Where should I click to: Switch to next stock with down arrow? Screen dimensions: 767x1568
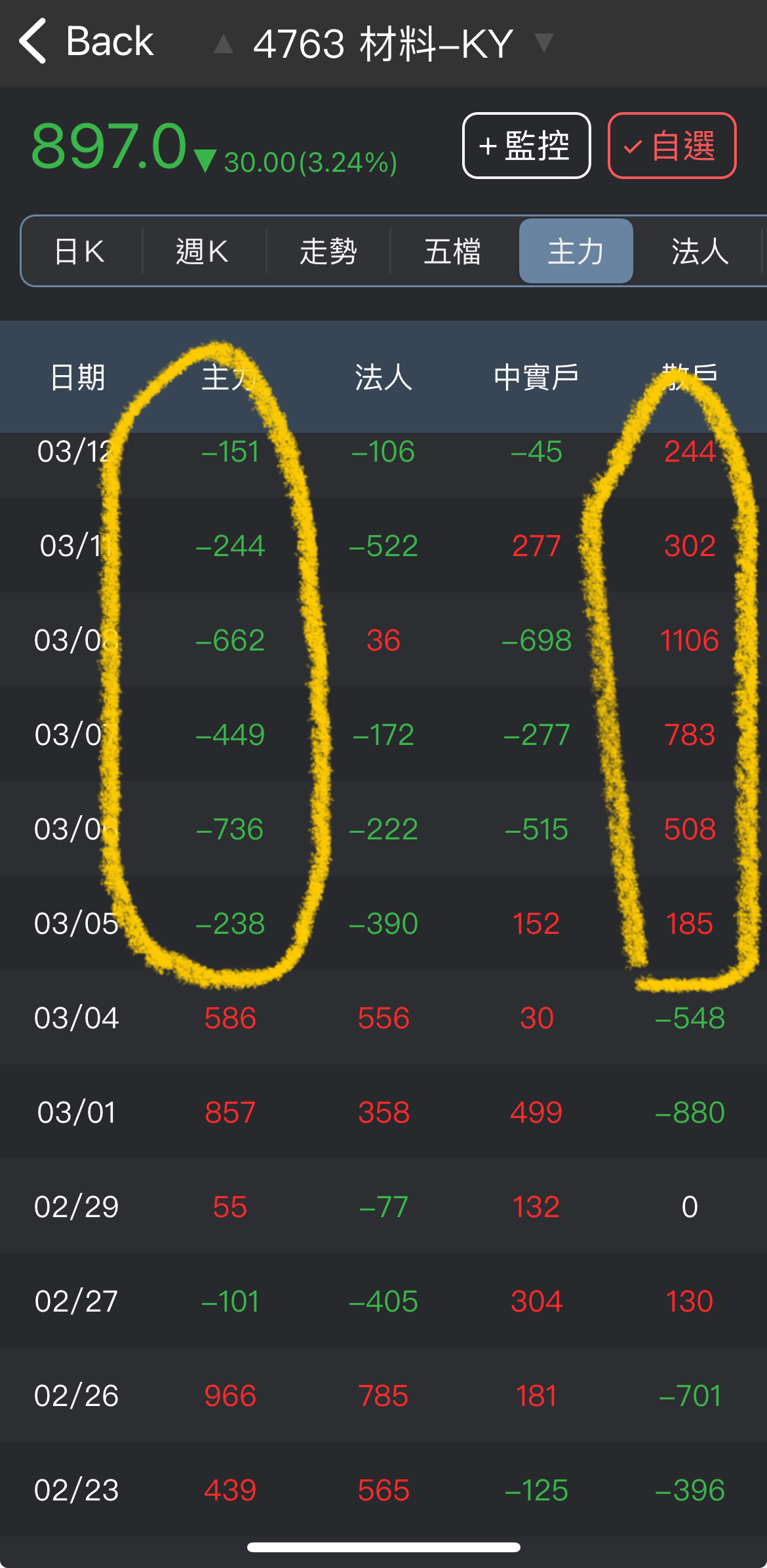(543, 43)
